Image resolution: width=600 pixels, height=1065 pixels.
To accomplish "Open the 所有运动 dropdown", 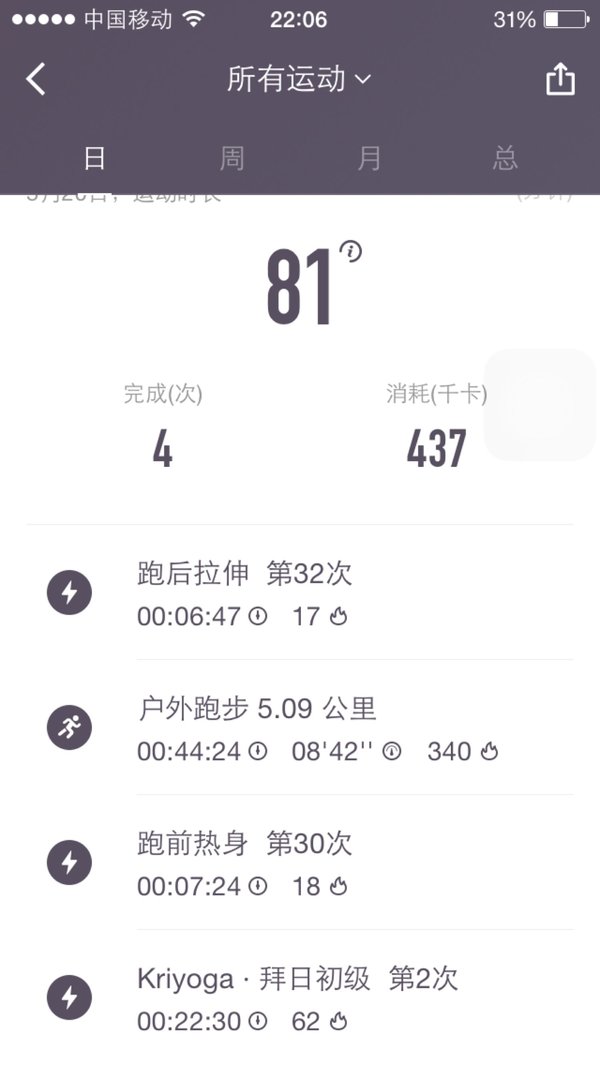I will (299, 79).
